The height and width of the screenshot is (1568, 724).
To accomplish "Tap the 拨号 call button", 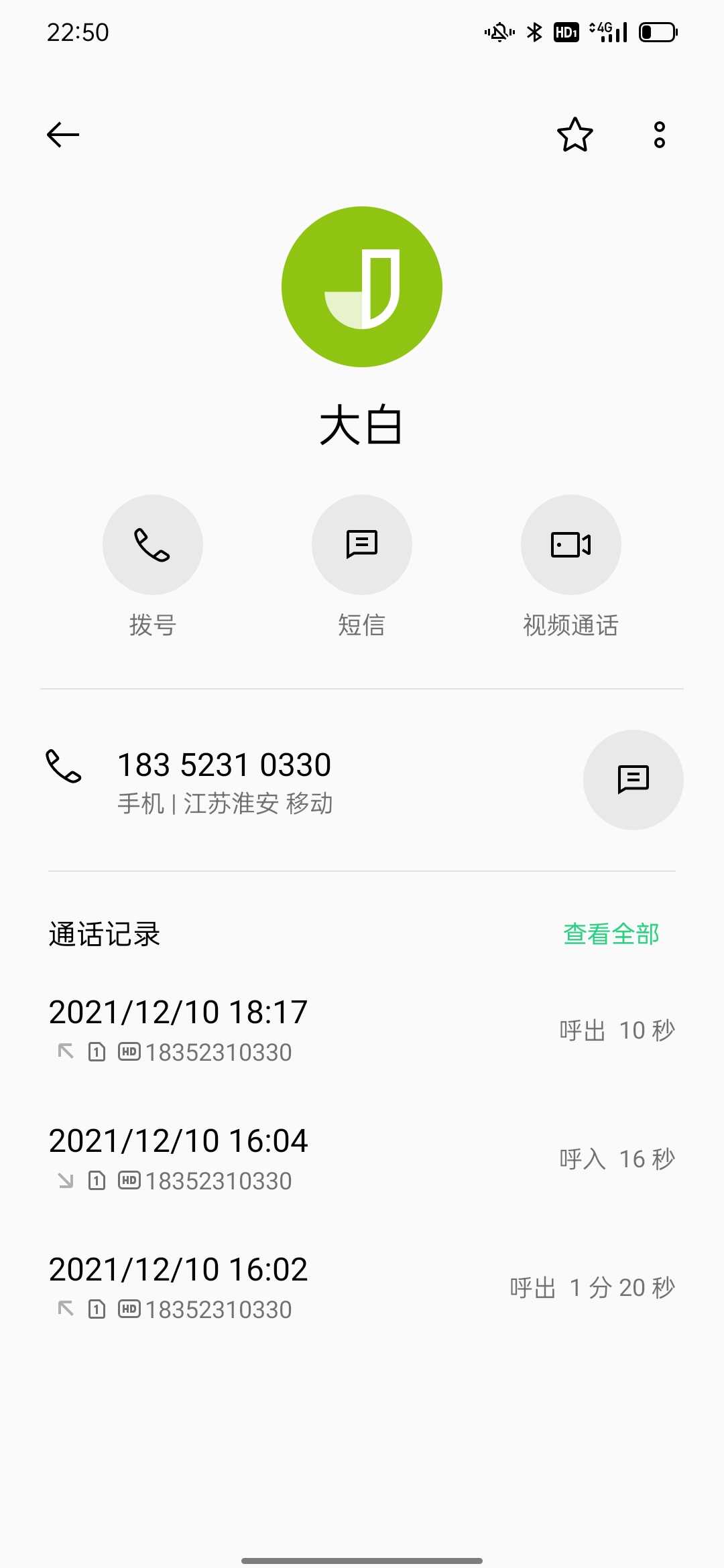I will pyautogui.click(x=153, y=545).
